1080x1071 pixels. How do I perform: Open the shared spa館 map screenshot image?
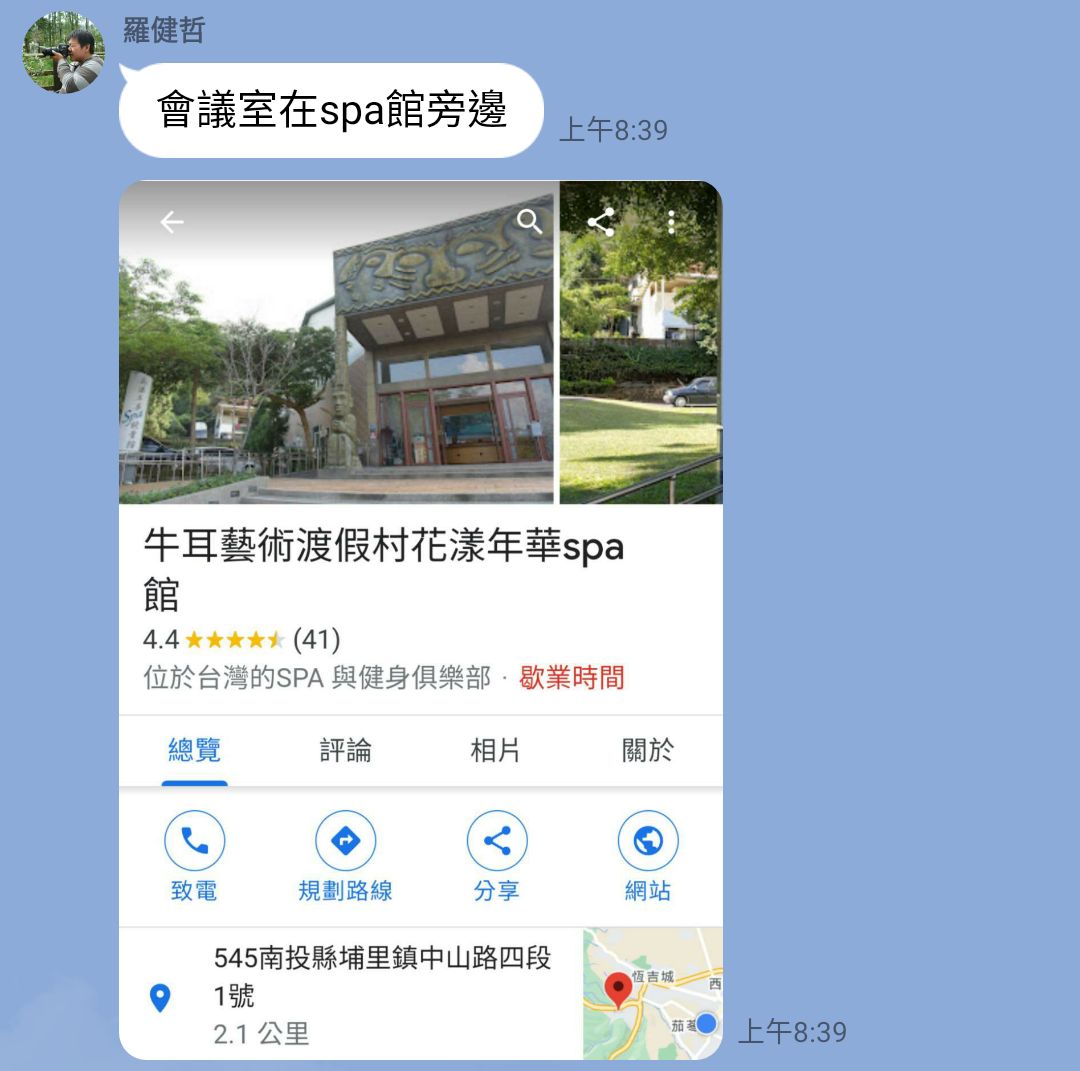pos(420,620)
